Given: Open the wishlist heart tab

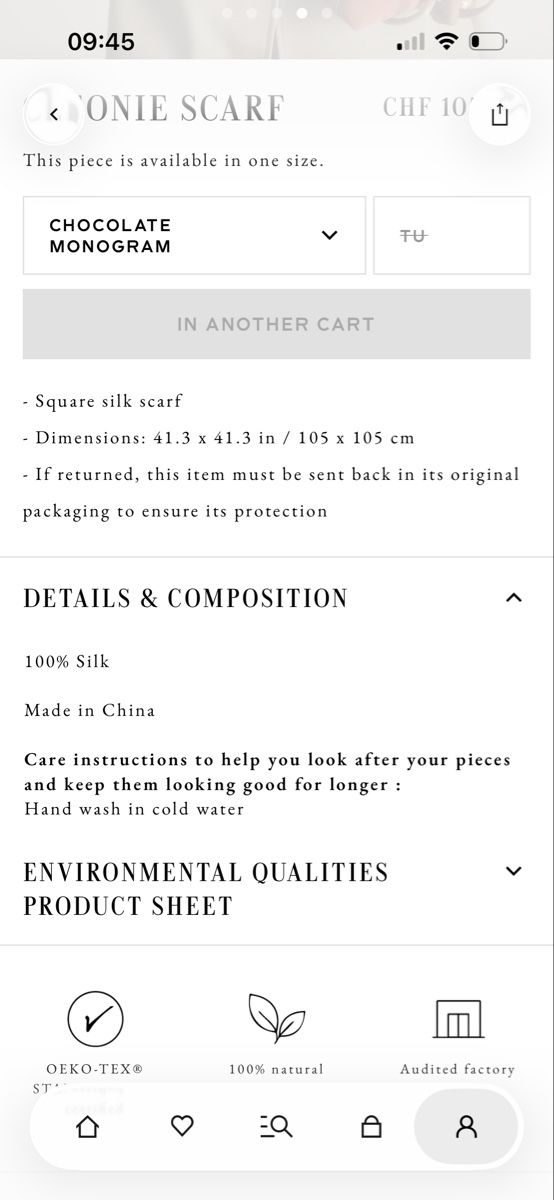Looking at the screenshot, I should 182,1127.
